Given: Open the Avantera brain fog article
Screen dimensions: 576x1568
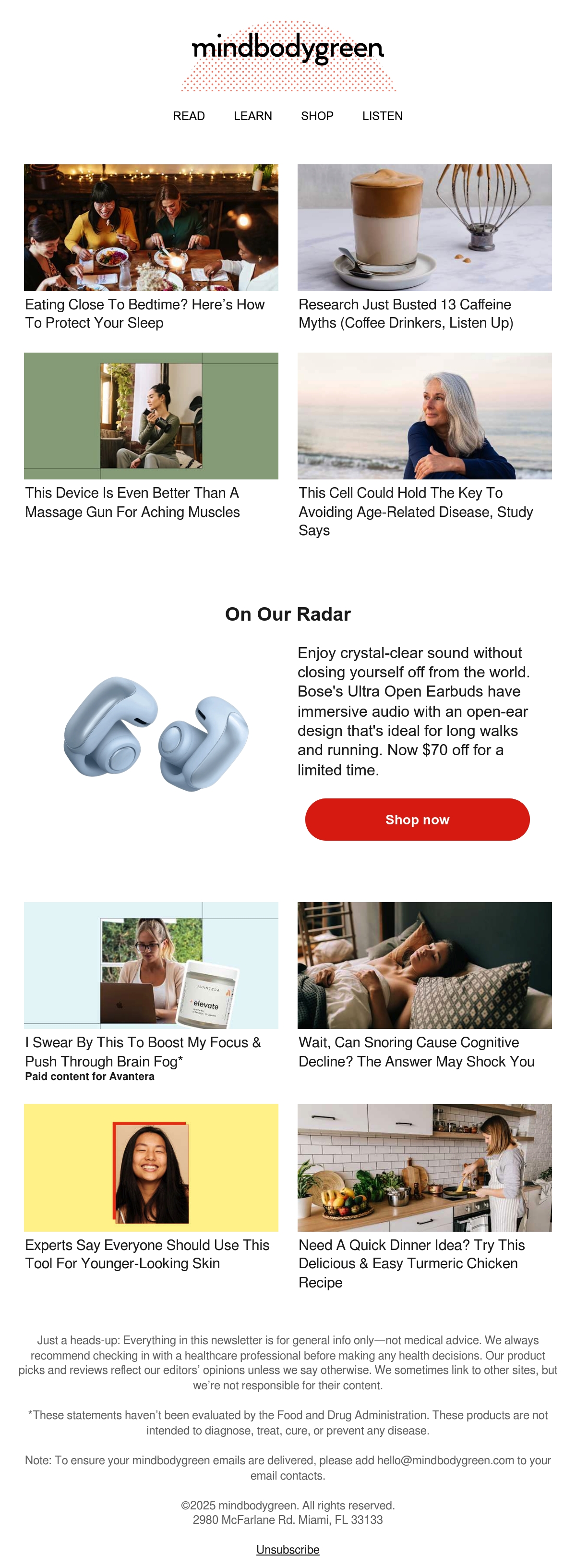Looking at the screenshot, I should coord(143,1051).
